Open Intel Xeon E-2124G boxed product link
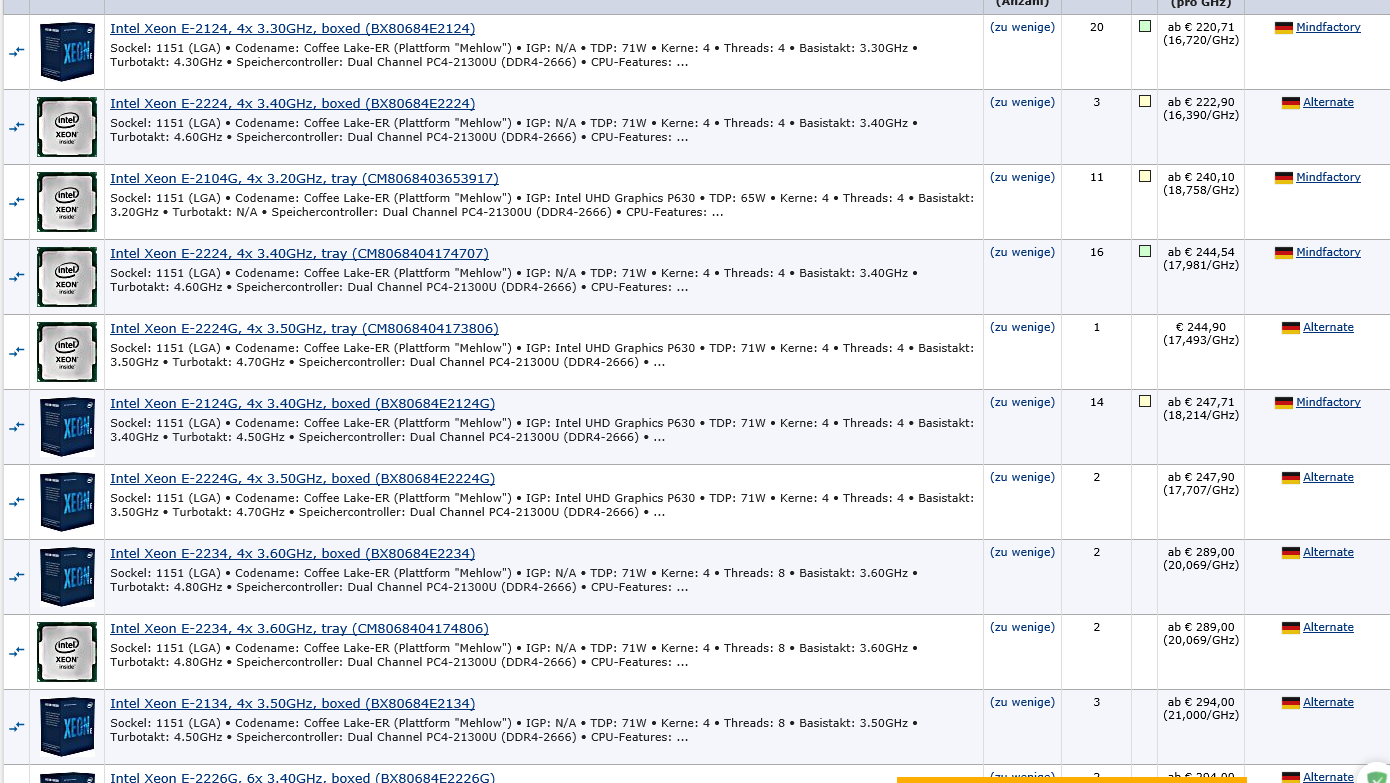The image size is (1390, 783). tap(302, 404)
